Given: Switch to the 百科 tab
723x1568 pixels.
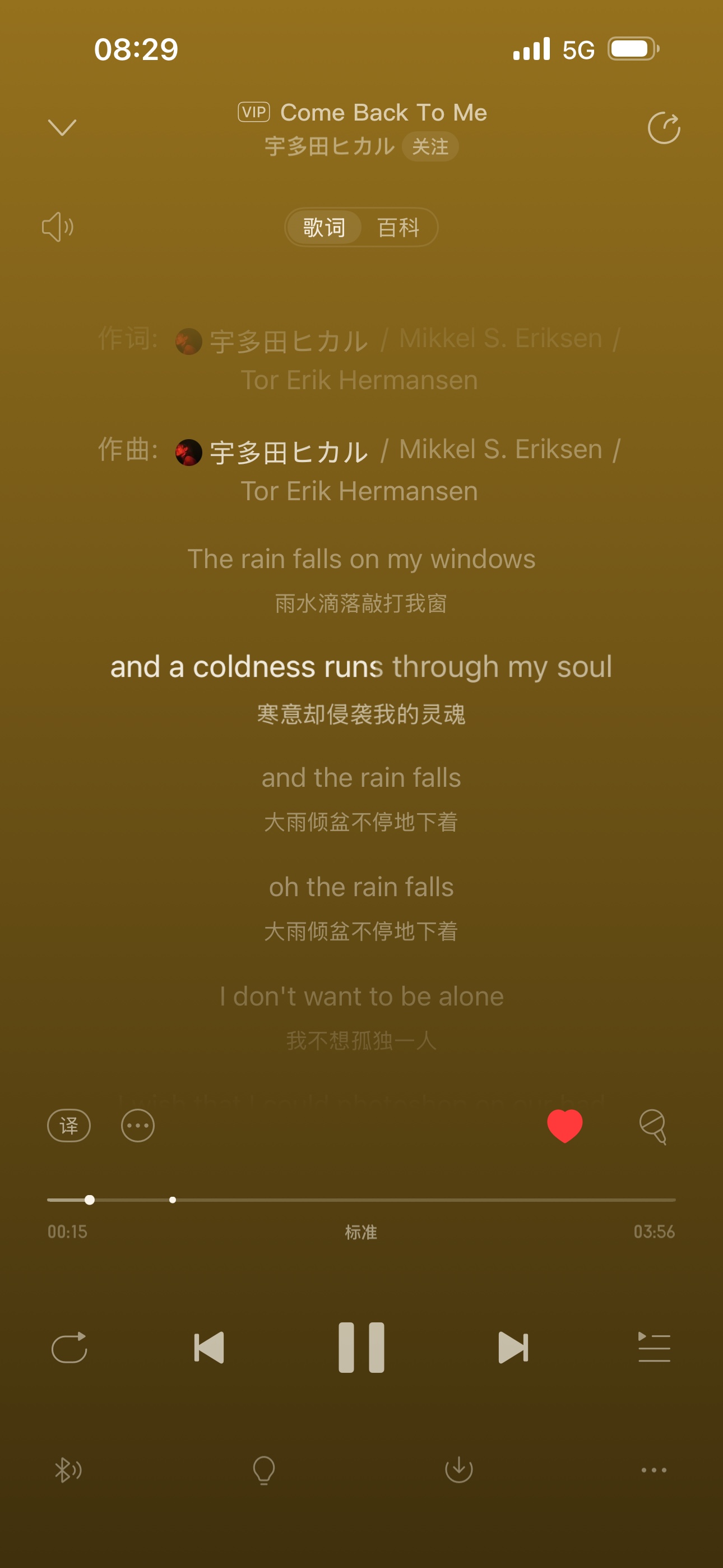Looking at the screenshot, I should [x=398, y=228].
